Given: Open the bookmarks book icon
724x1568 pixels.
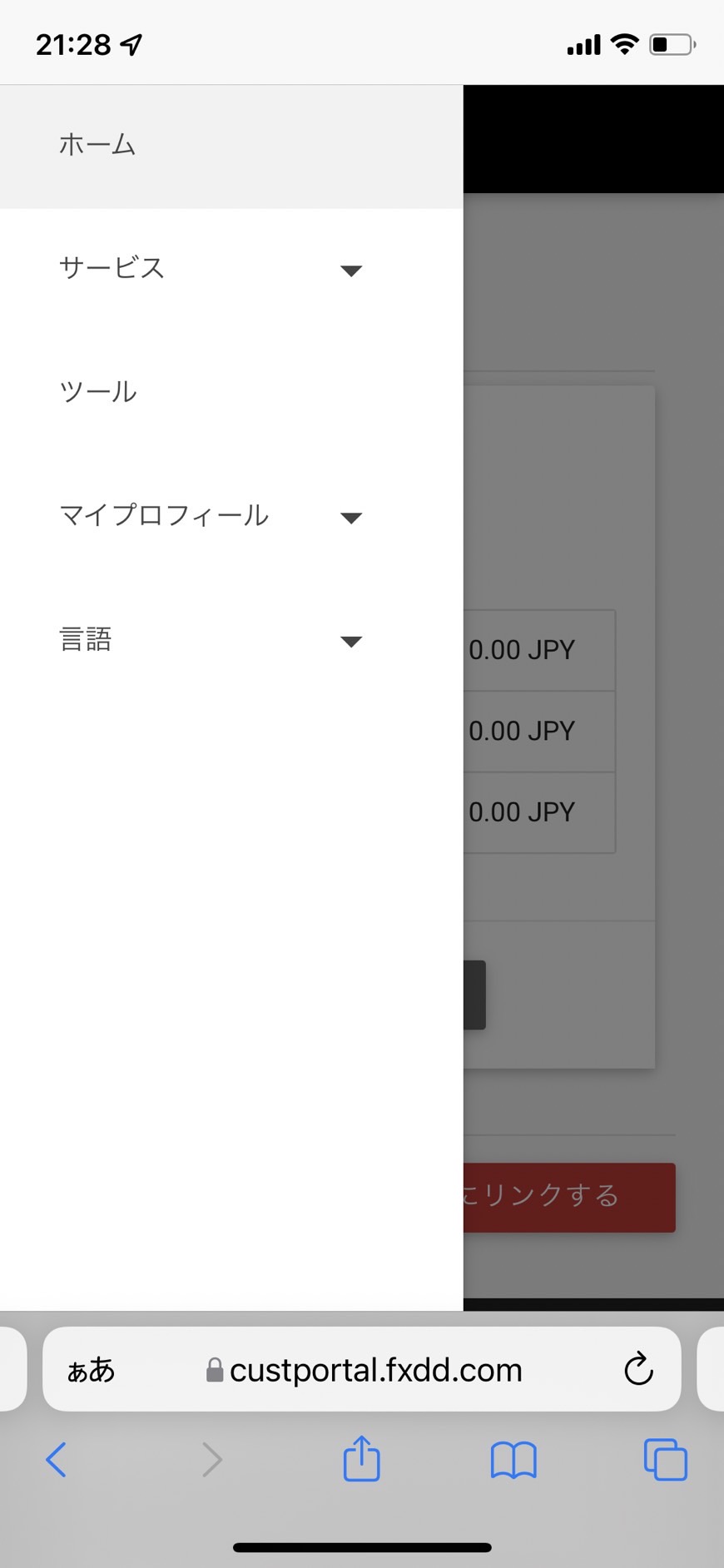Looking at the screenshot, I should (x=513, y=1460).
